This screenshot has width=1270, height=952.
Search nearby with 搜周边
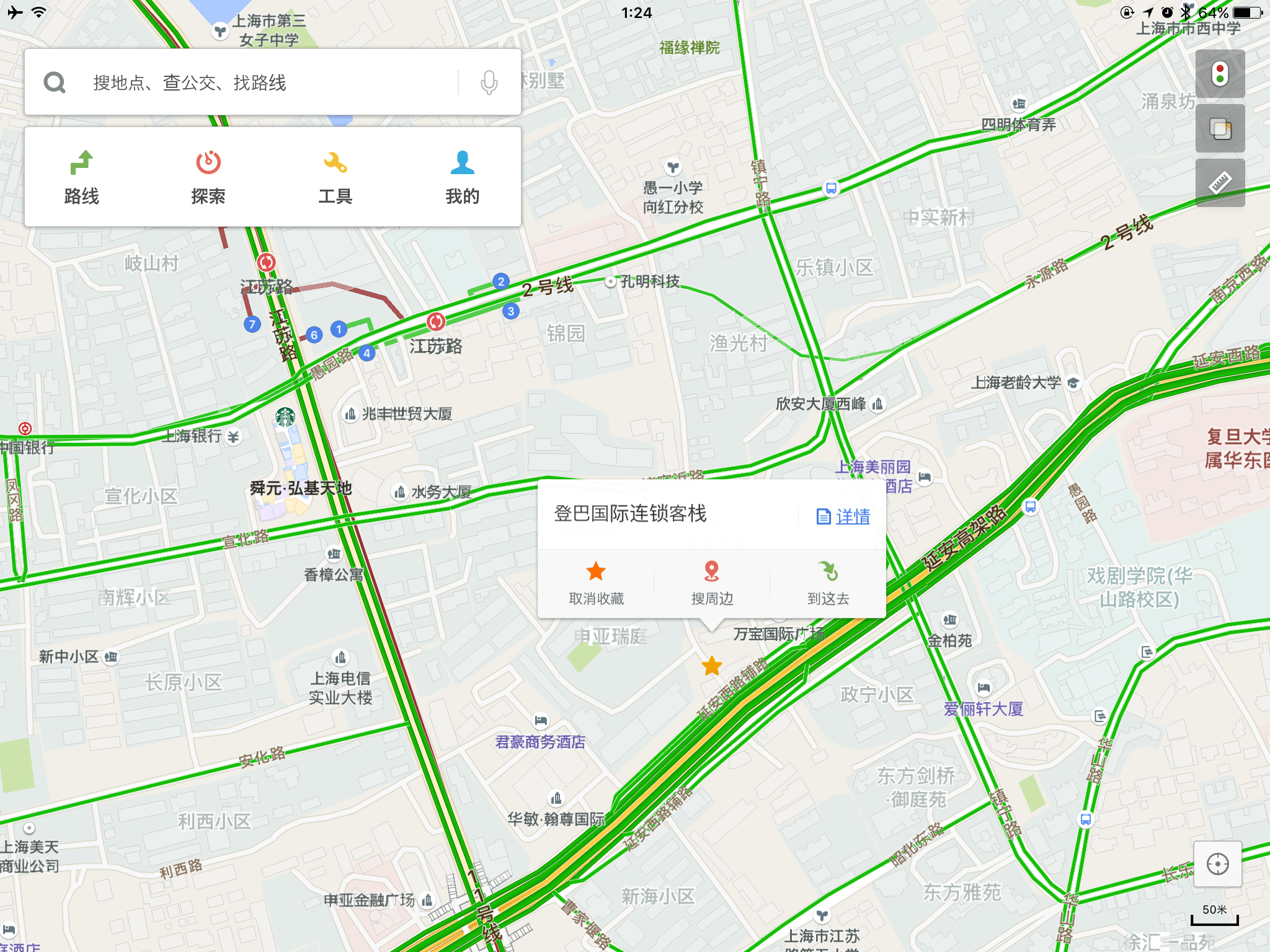pyautogui.click(x=712, y=583)
